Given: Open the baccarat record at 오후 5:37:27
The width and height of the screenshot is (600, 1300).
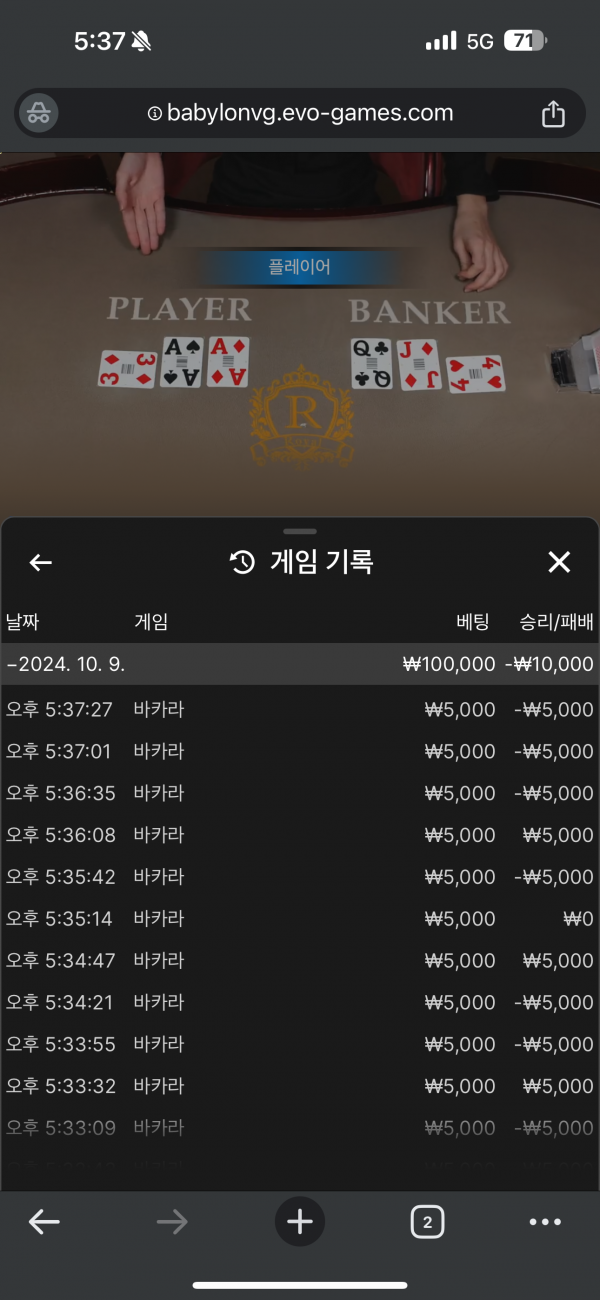Looking at the screenshot, I should [x=300, y=709].
